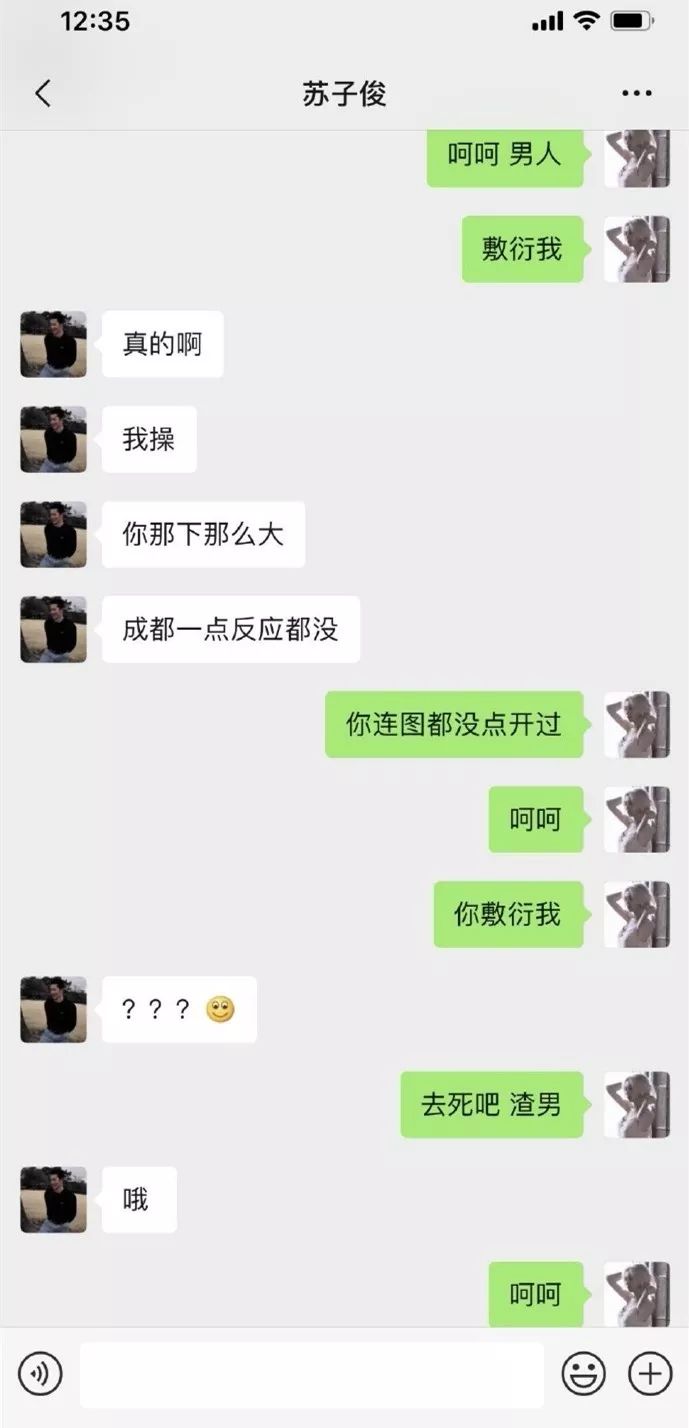Switch to voice message input
Viewport: 689px width, 1428px height.
40,1374
